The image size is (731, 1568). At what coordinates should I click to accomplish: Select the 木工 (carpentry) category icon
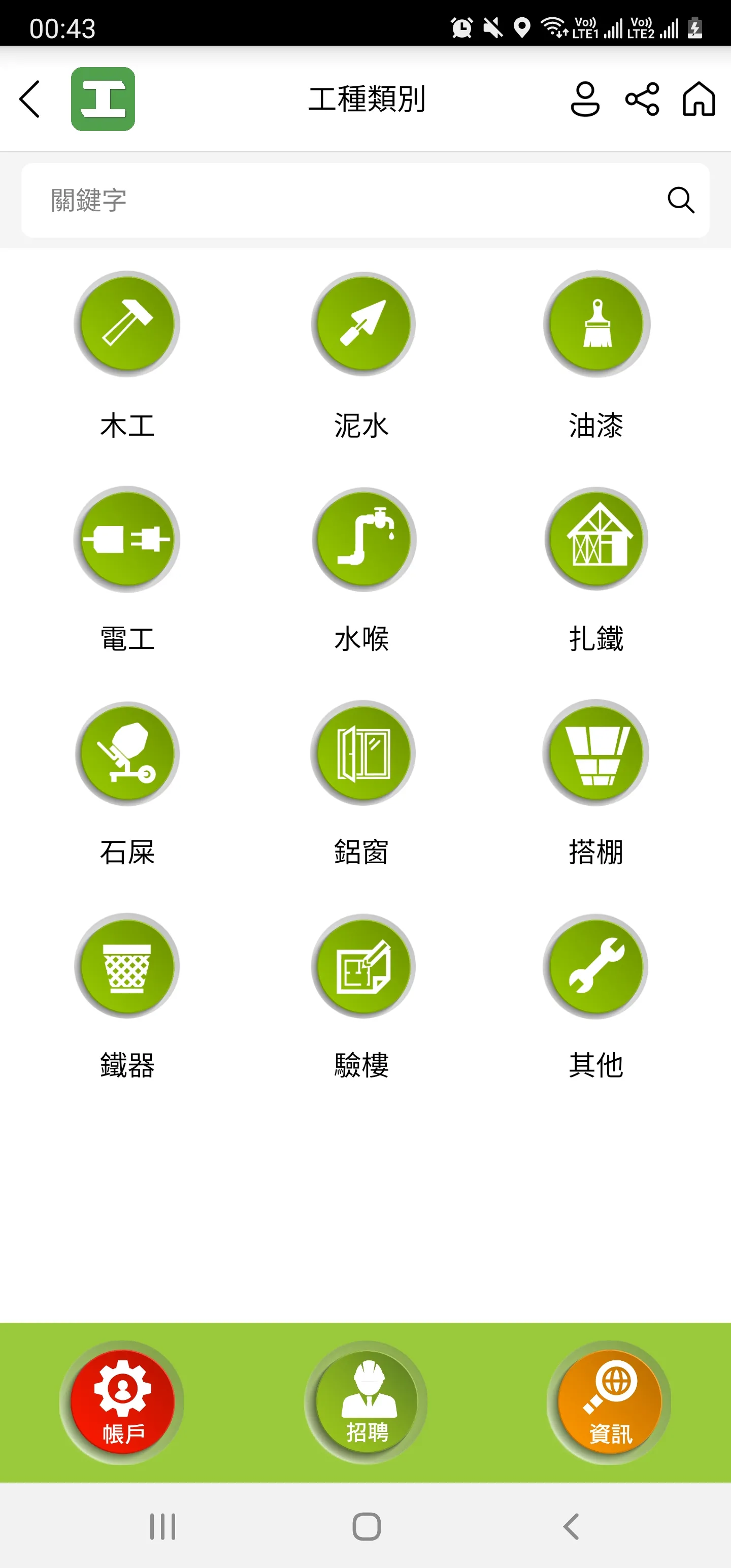pyautogui.click(x=126, y=324)
